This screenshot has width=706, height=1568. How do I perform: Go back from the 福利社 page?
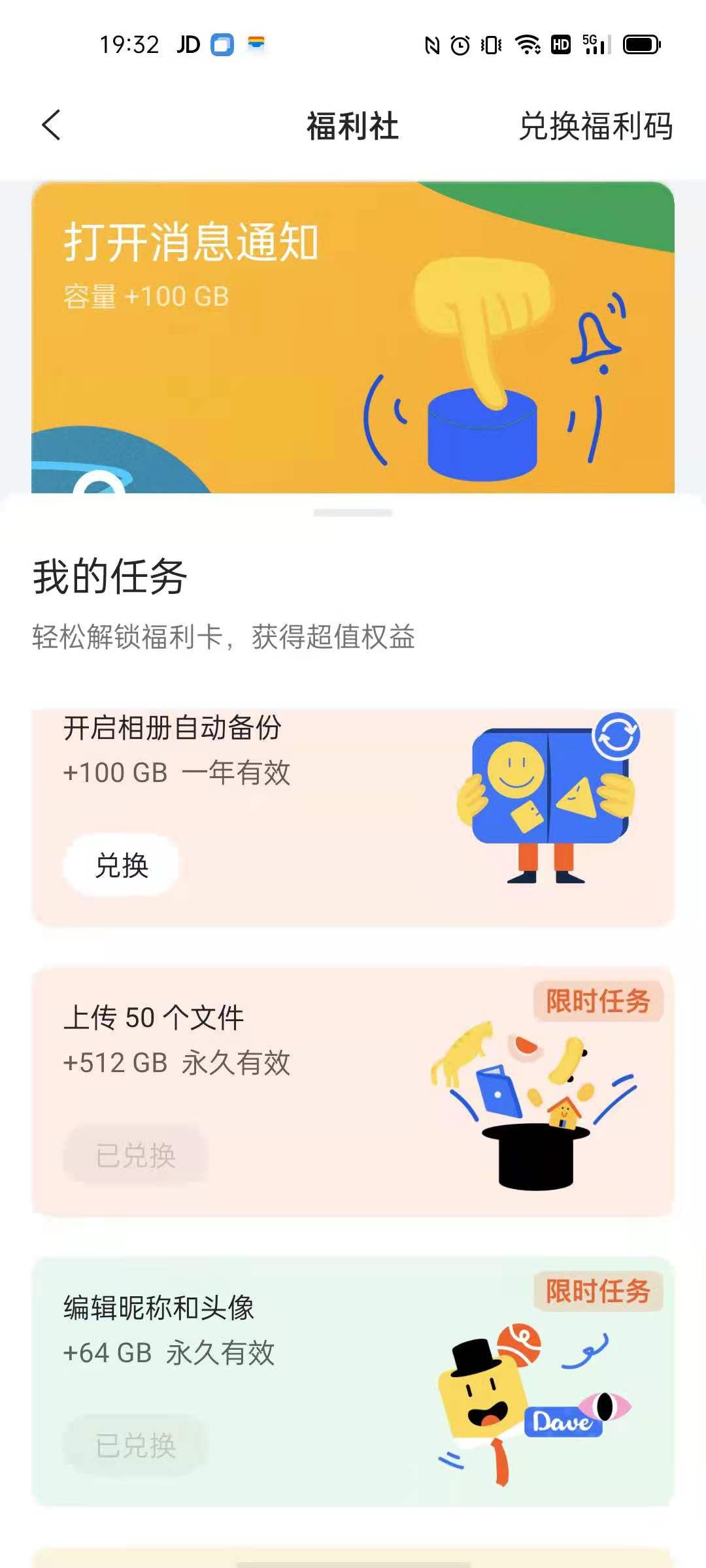point(51,125)
